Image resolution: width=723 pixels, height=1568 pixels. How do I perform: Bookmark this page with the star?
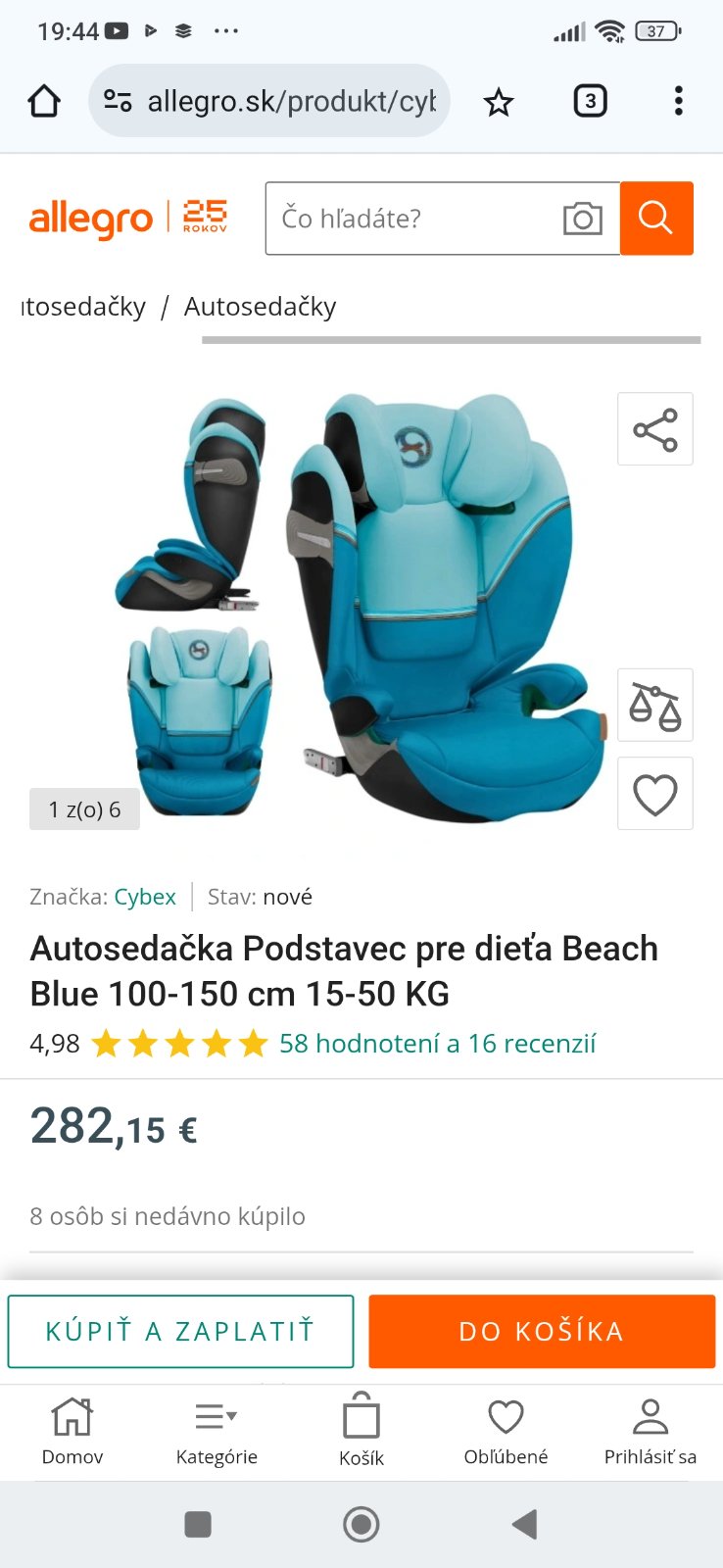(499, 101)
